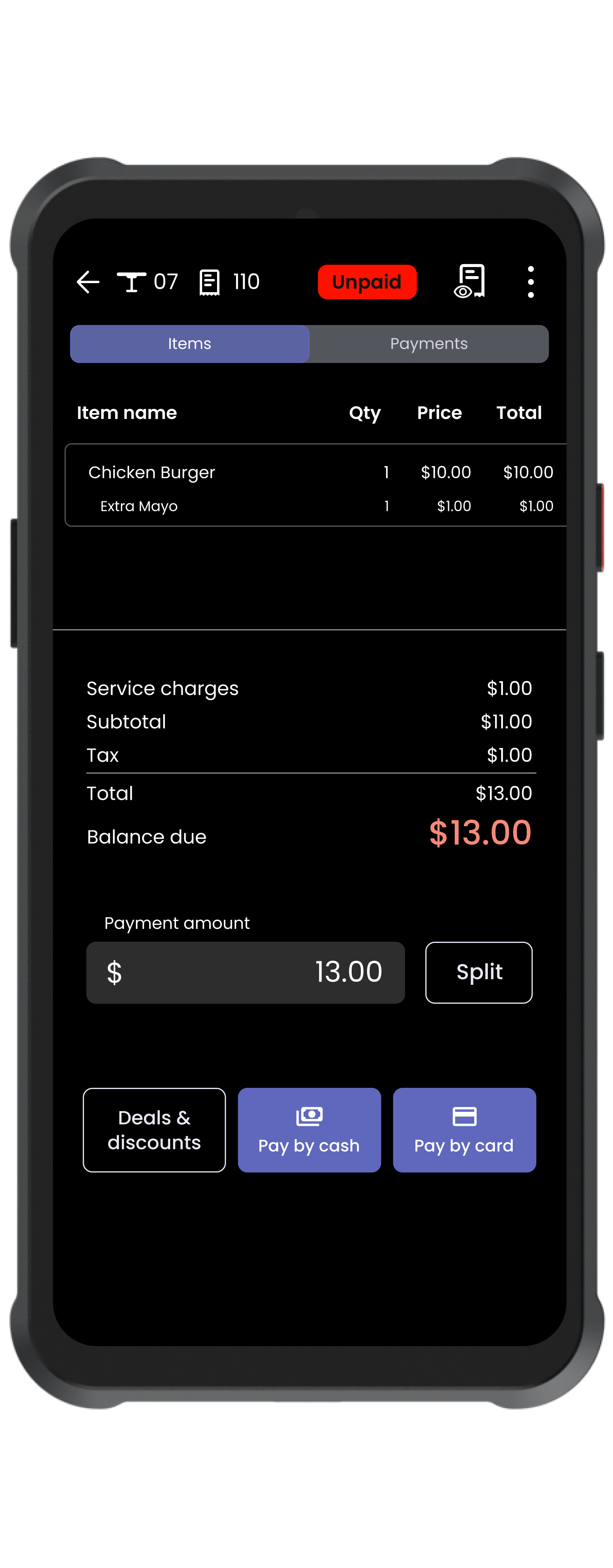Screen dimensions: 613x1568
Task: Tap the Split button
Action: pos(478,972)
